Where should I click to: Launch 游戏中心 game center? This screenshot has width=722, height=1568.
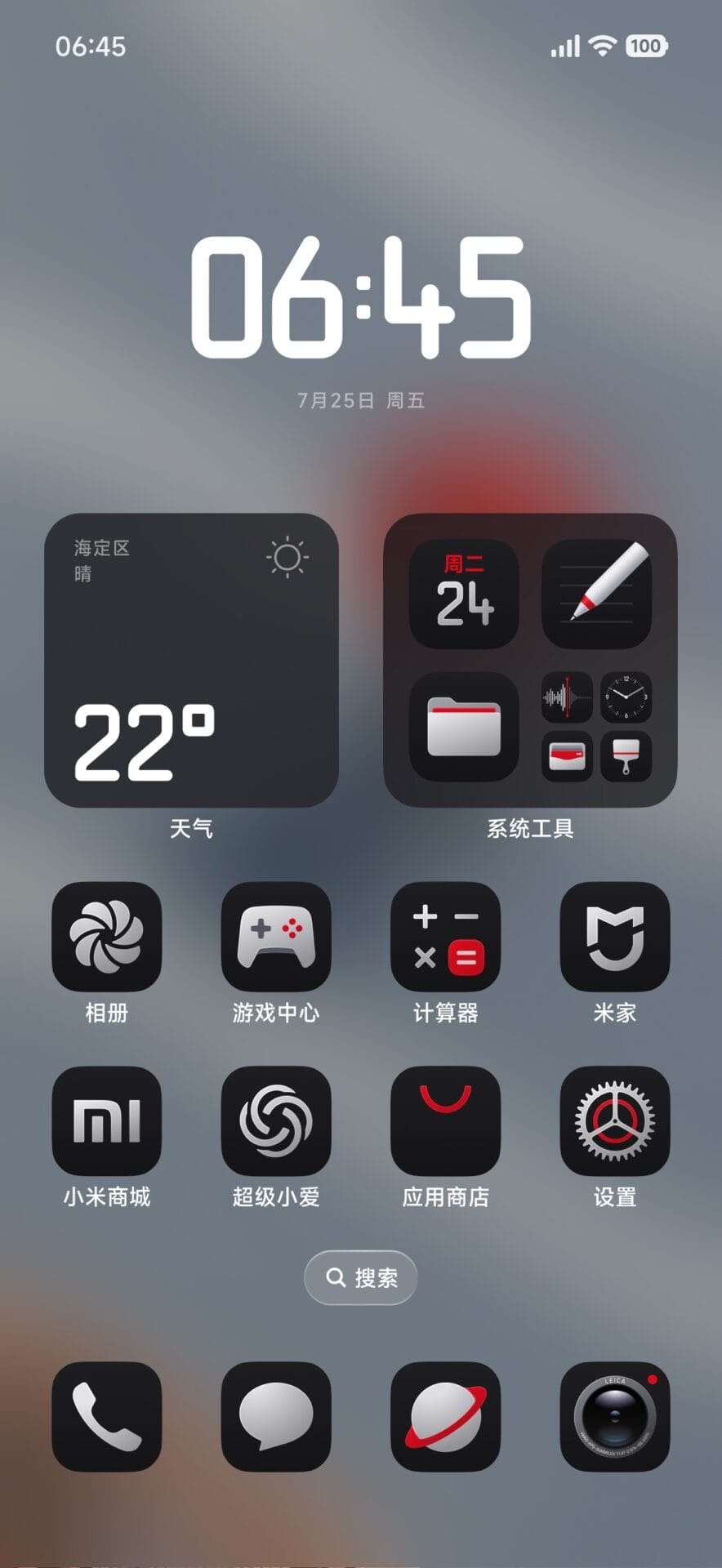point(276,936)
